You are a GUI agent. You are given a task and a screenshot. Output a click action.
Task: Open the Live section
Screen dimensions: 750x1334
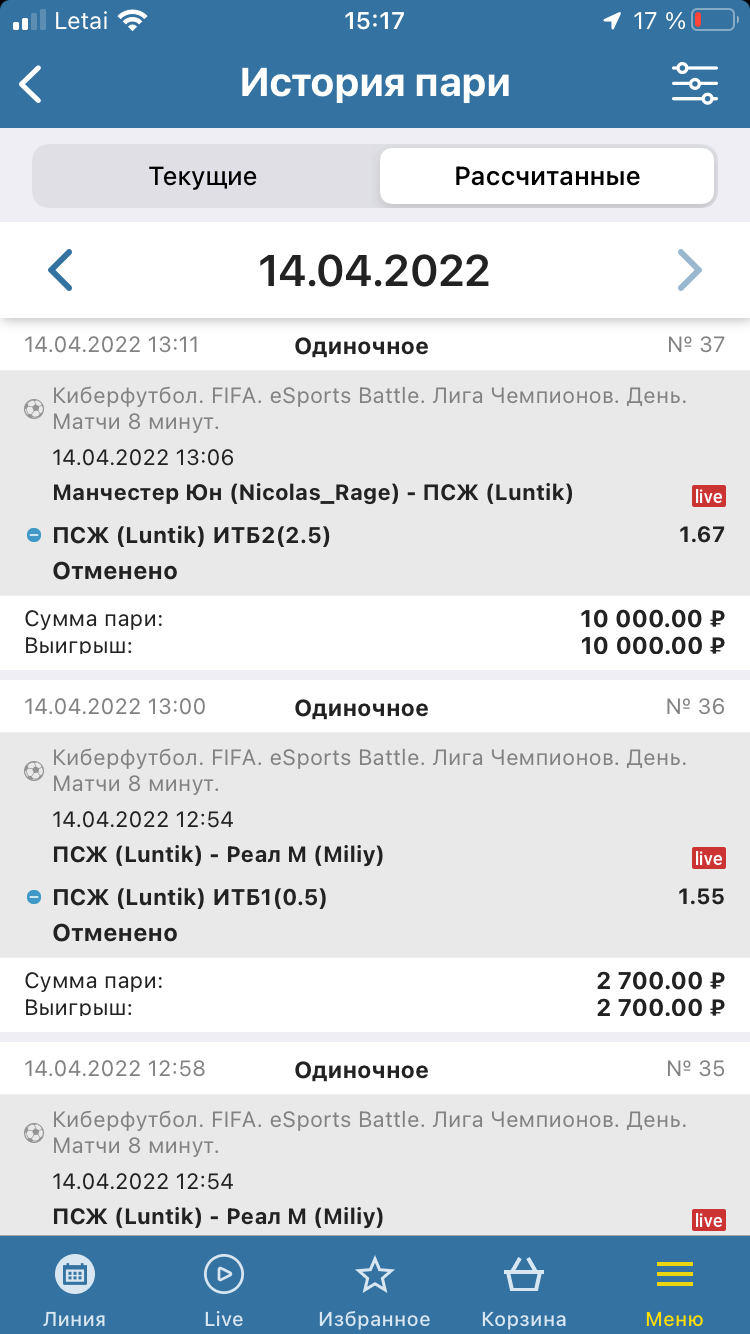[x=224, y=1290]
